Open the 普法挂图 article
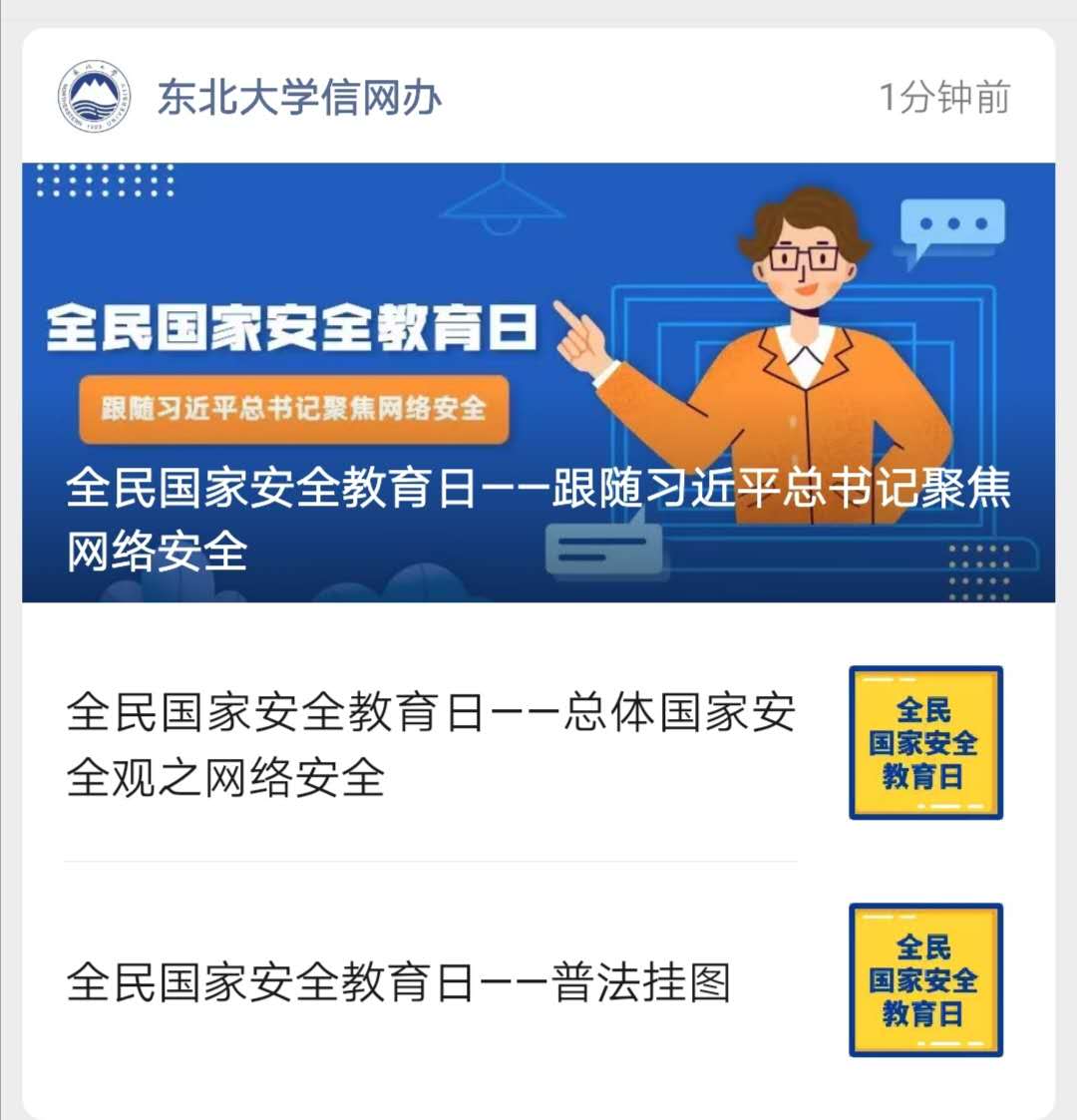 click(399, 982)
